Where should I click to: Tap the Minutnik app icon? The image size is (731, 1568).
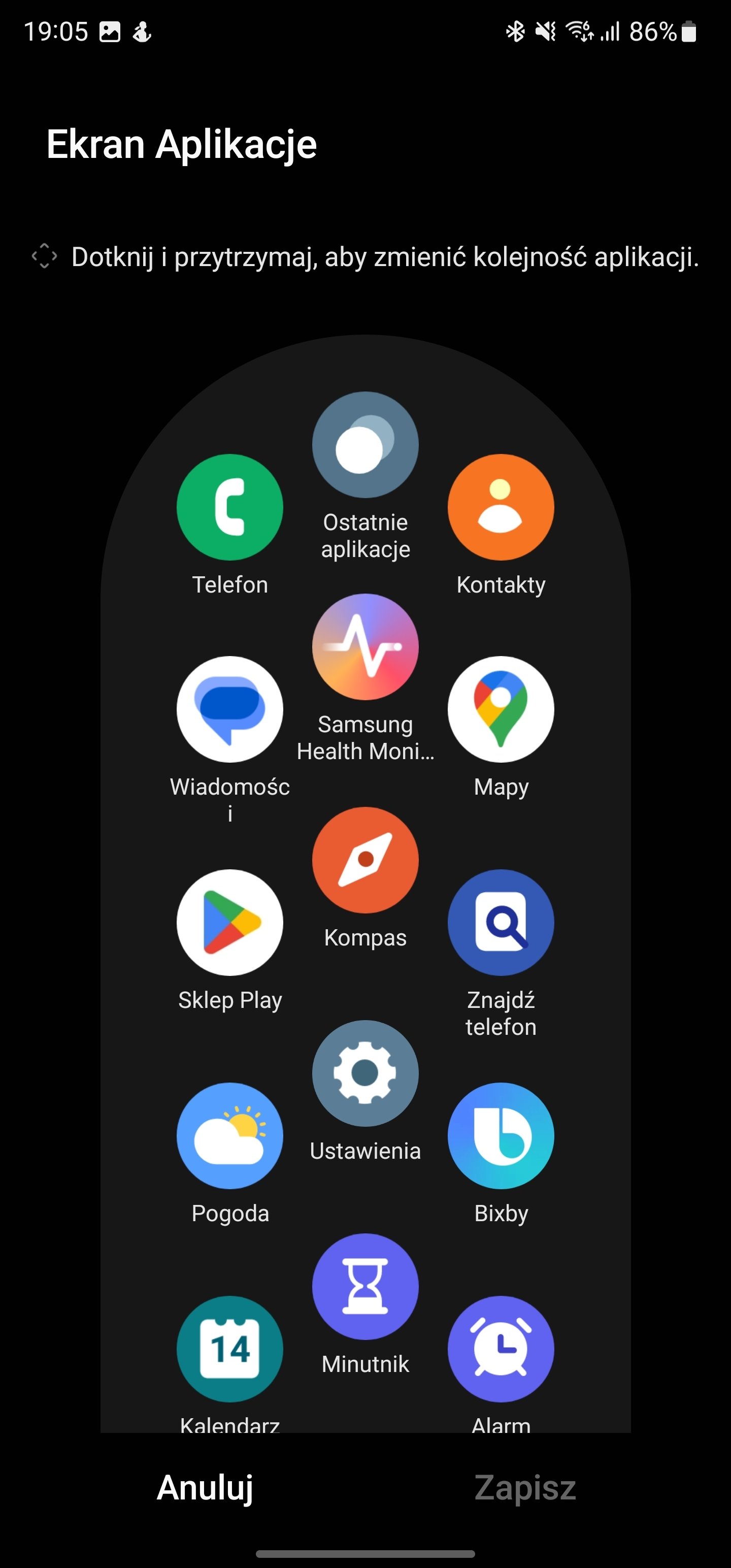tap(365, 1287)
